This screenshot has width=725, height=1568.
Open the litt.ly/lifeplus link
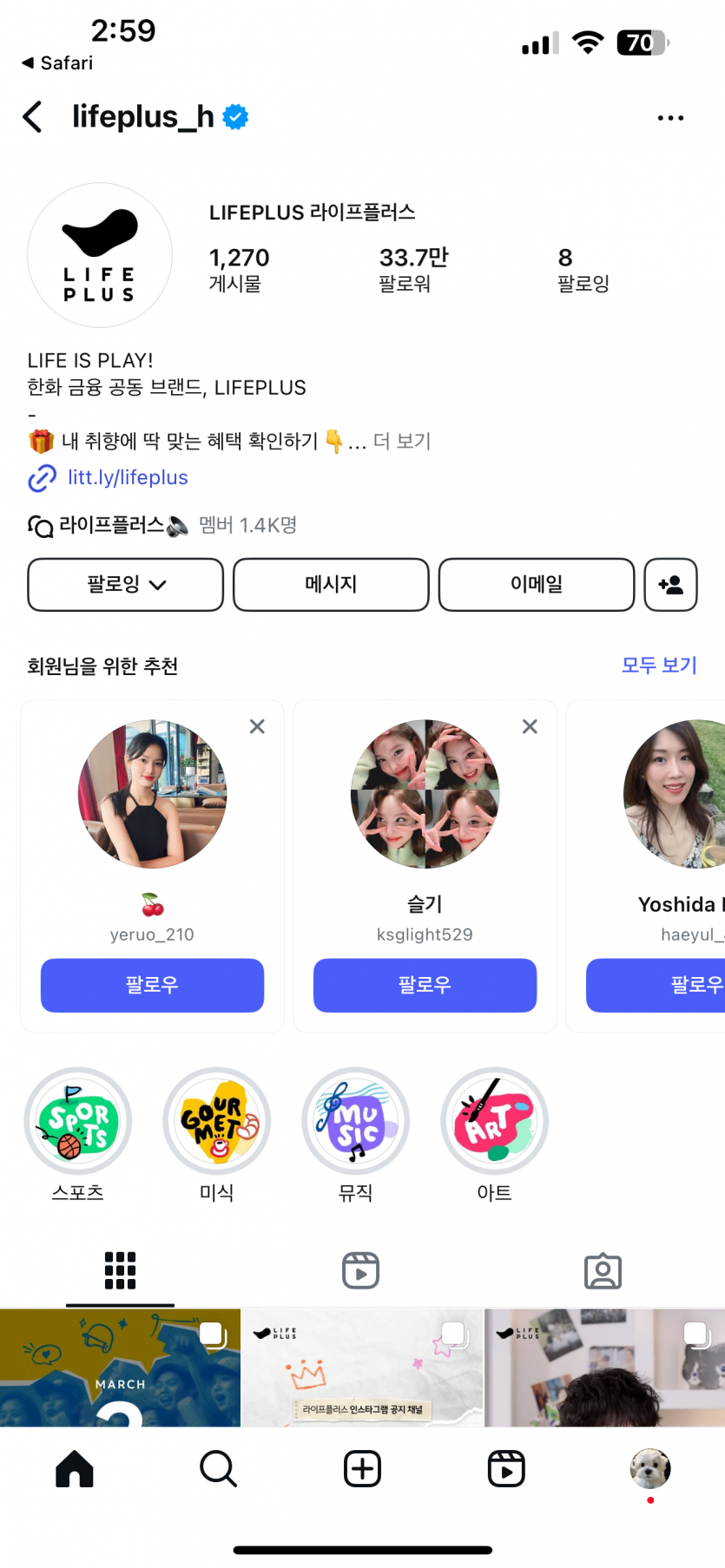click(x=128, y=477)
